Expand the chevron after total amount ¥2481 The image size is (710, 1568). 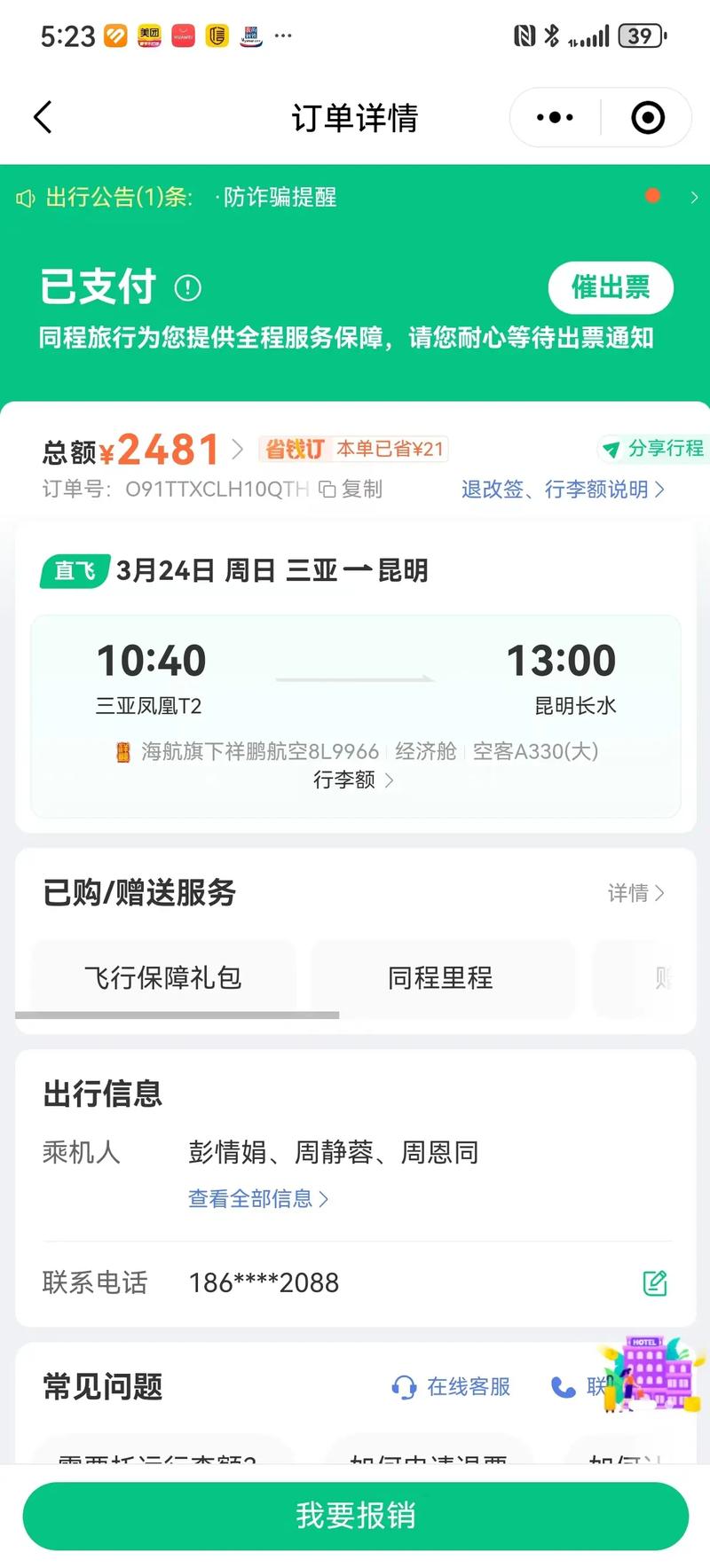click(237, 451)
